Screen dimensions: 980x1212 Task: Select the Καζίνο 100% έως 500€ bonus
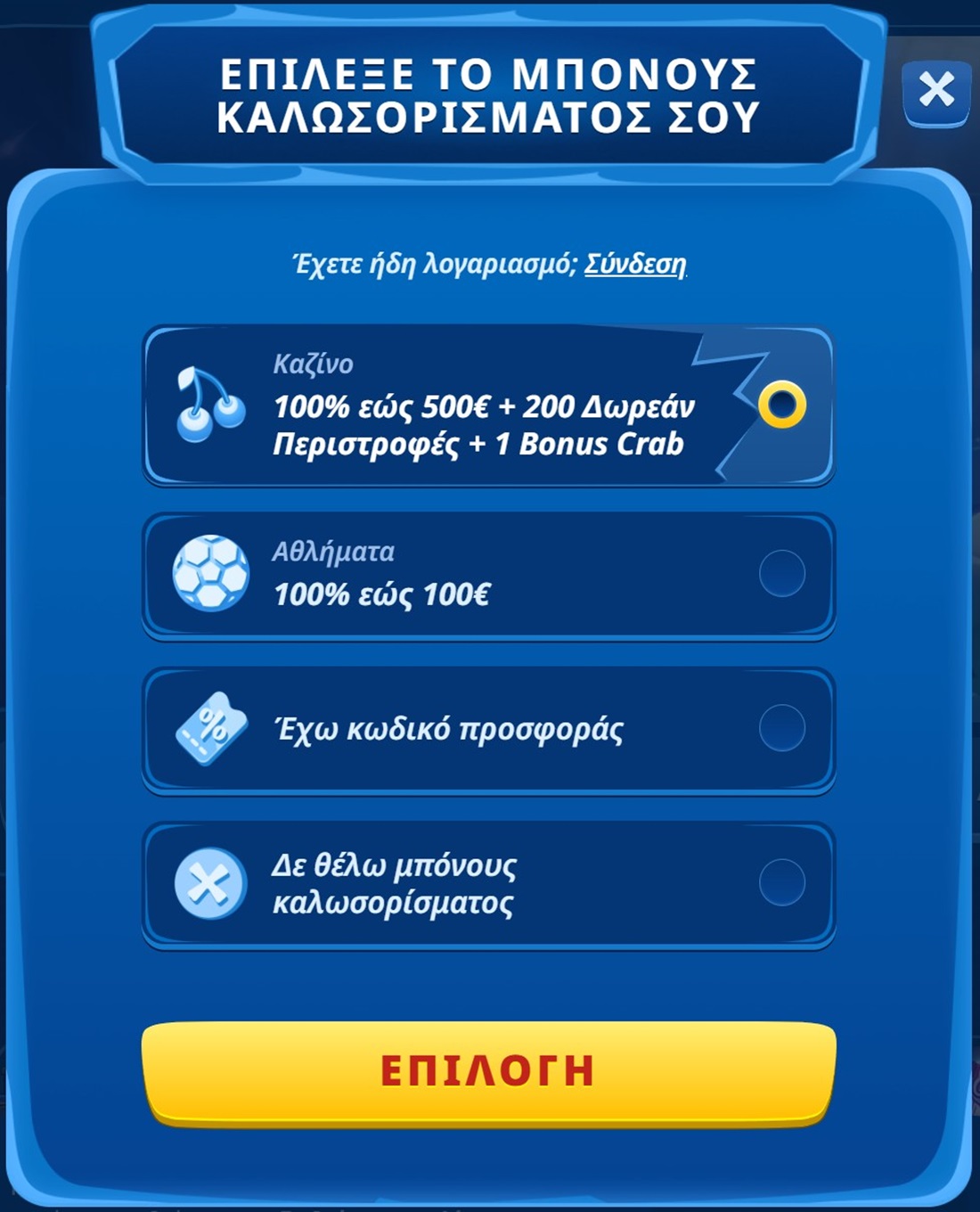click(x=782, y=405)
